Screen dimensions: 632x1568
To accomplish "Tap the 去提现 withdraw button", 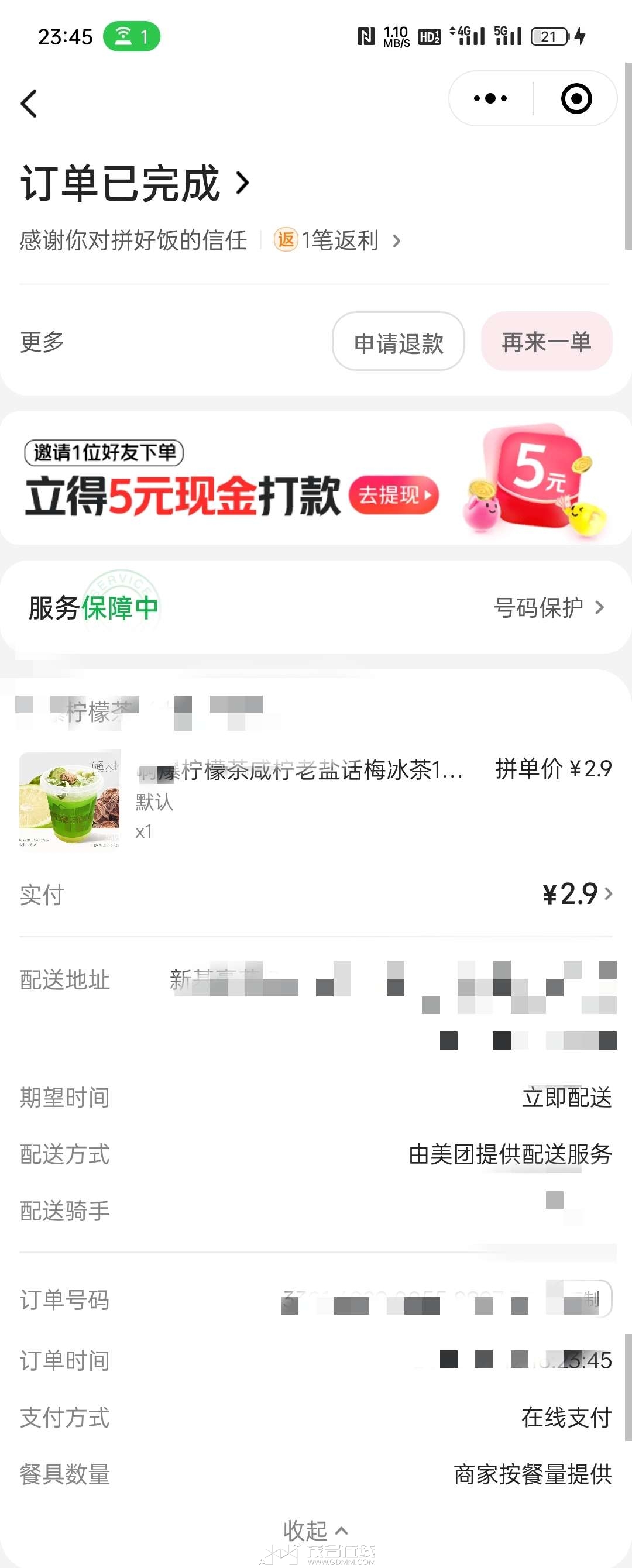I will point(394,494).
